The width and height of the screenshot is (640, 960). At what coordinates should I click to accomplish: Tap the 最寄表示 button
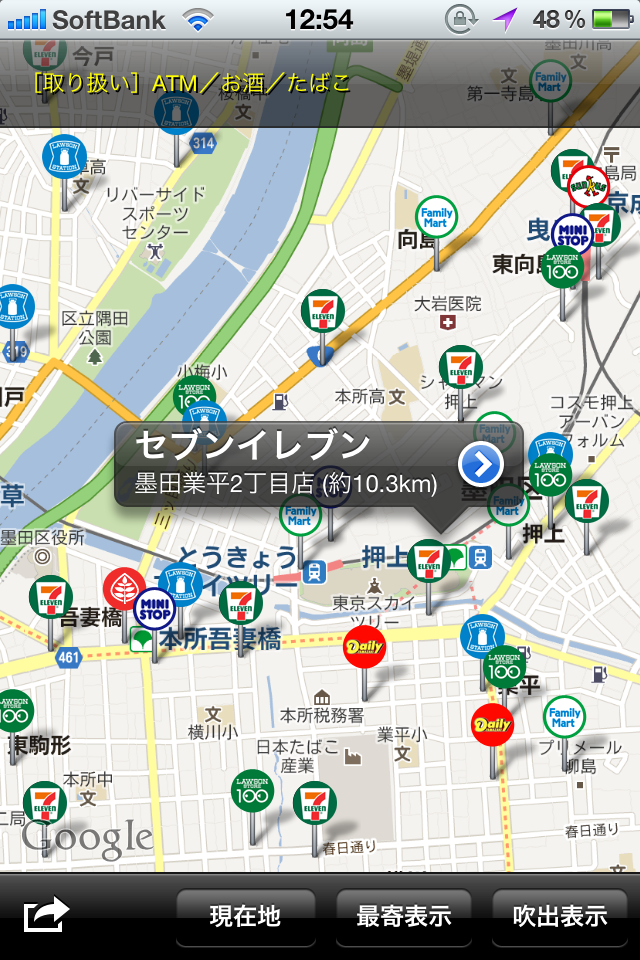(x=403, y=915)
